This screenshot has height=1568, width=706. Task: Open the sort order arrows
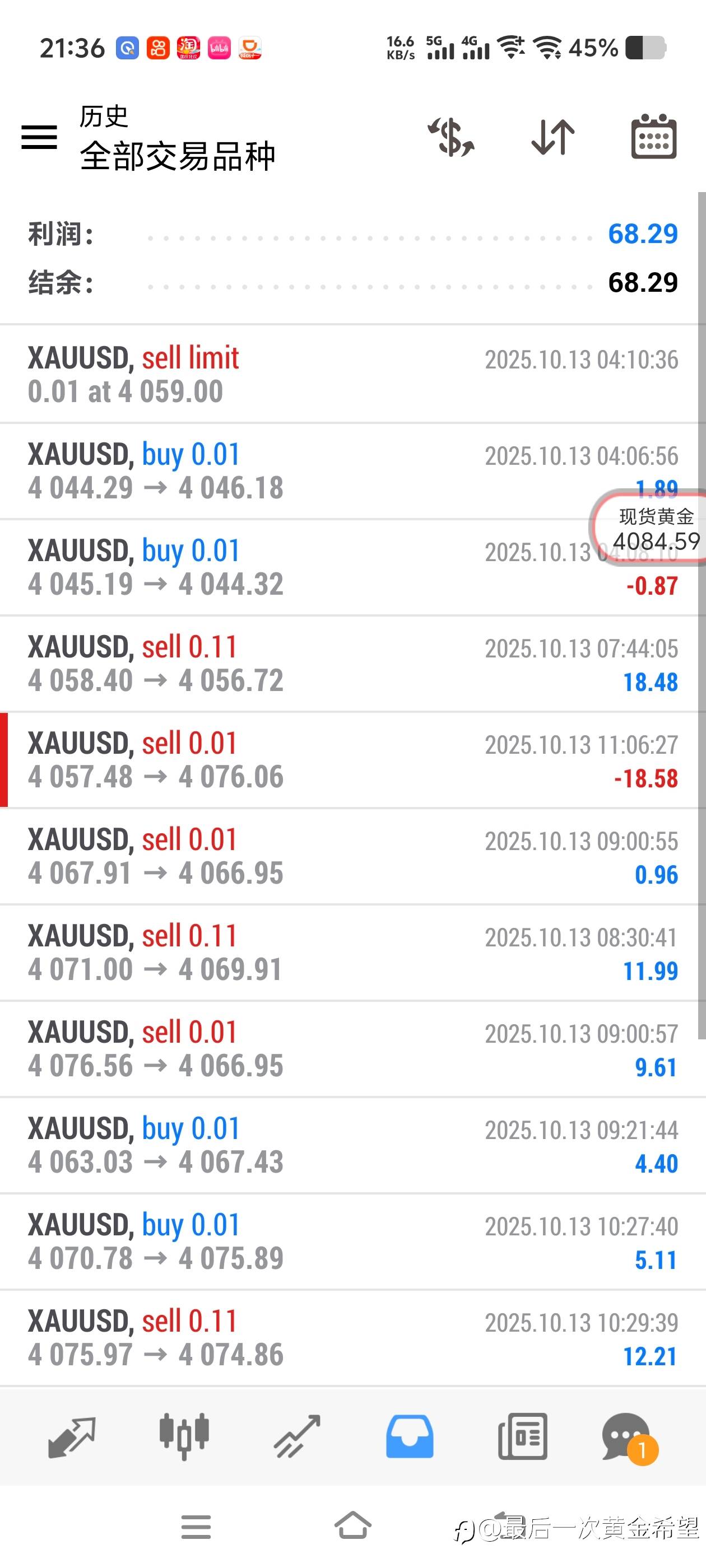point(552,137)
